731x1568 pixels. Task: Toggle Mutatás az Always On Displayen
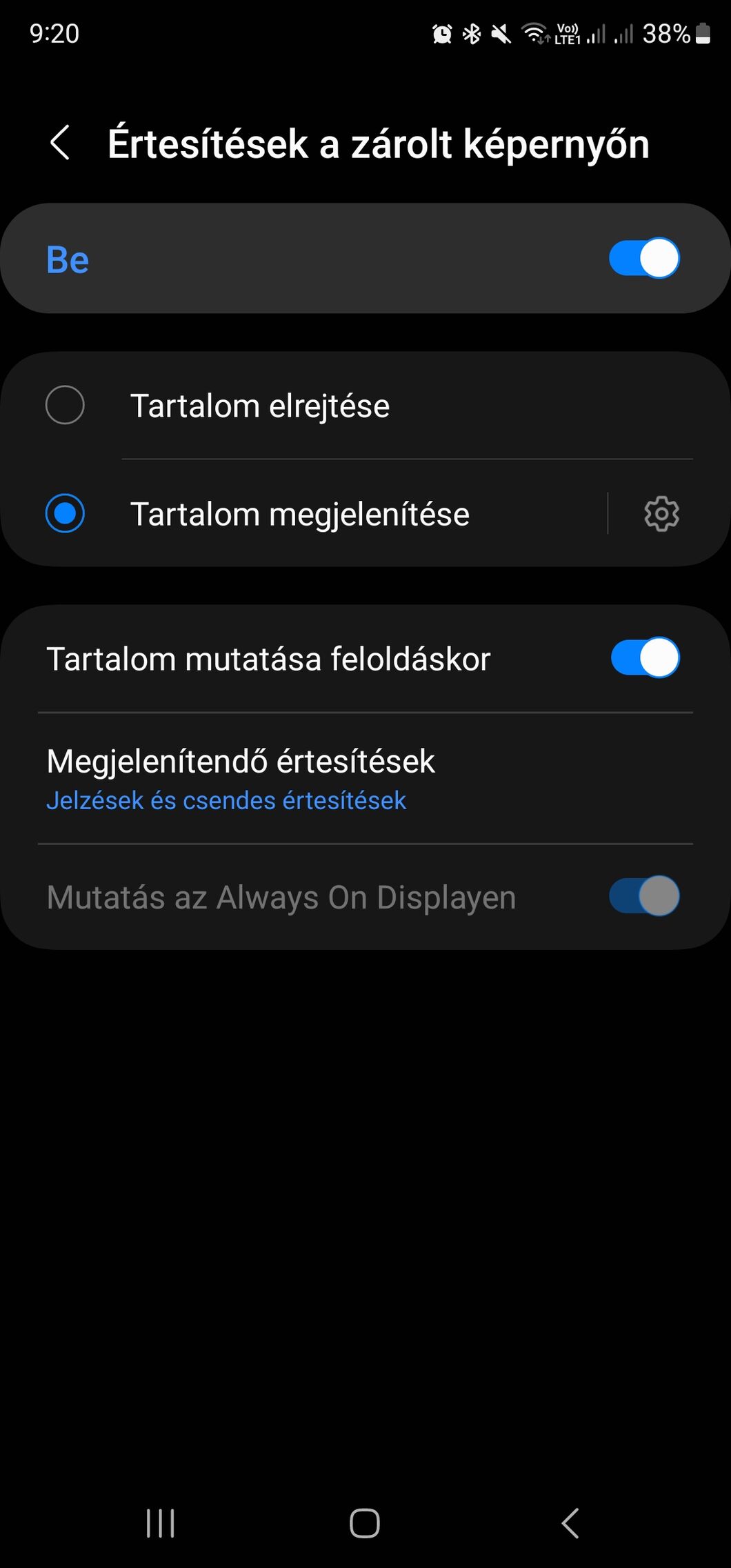tap(644, 896)
